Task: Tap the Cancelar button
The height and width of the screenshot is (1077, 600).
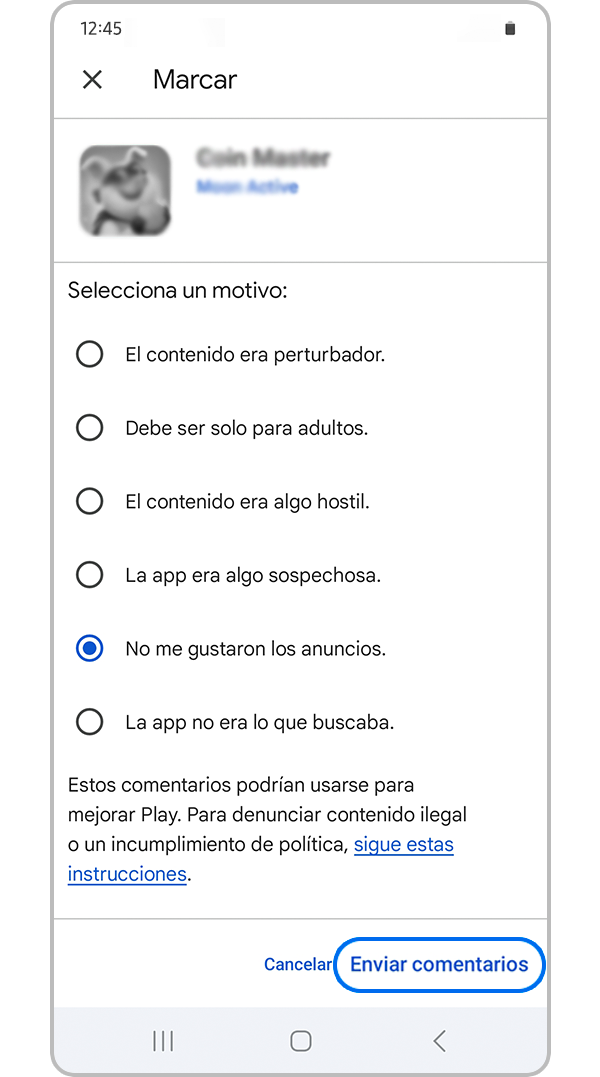Action: [297, 965]
